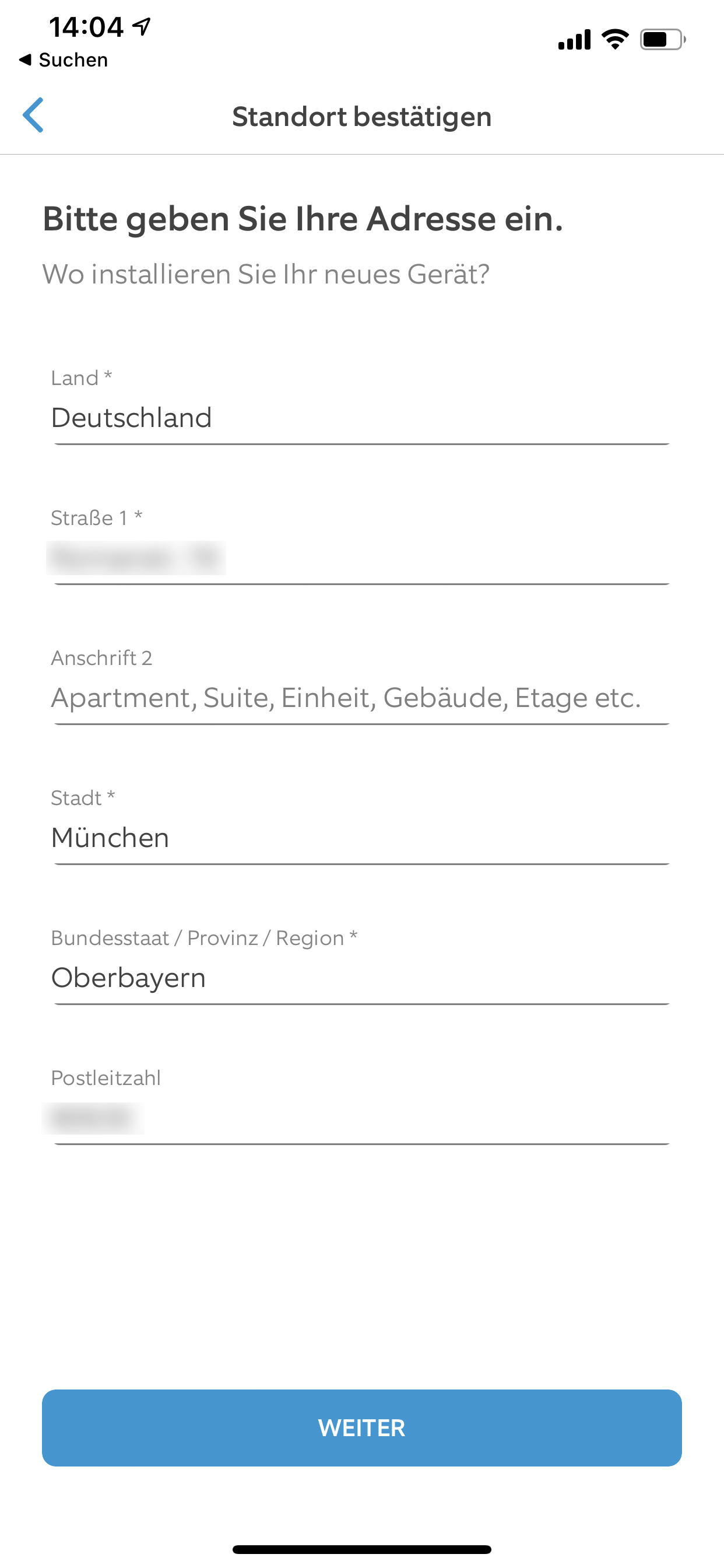Return to Suchen via status bar link
This screenshot has width=724, height=1568.
(64, 60)
